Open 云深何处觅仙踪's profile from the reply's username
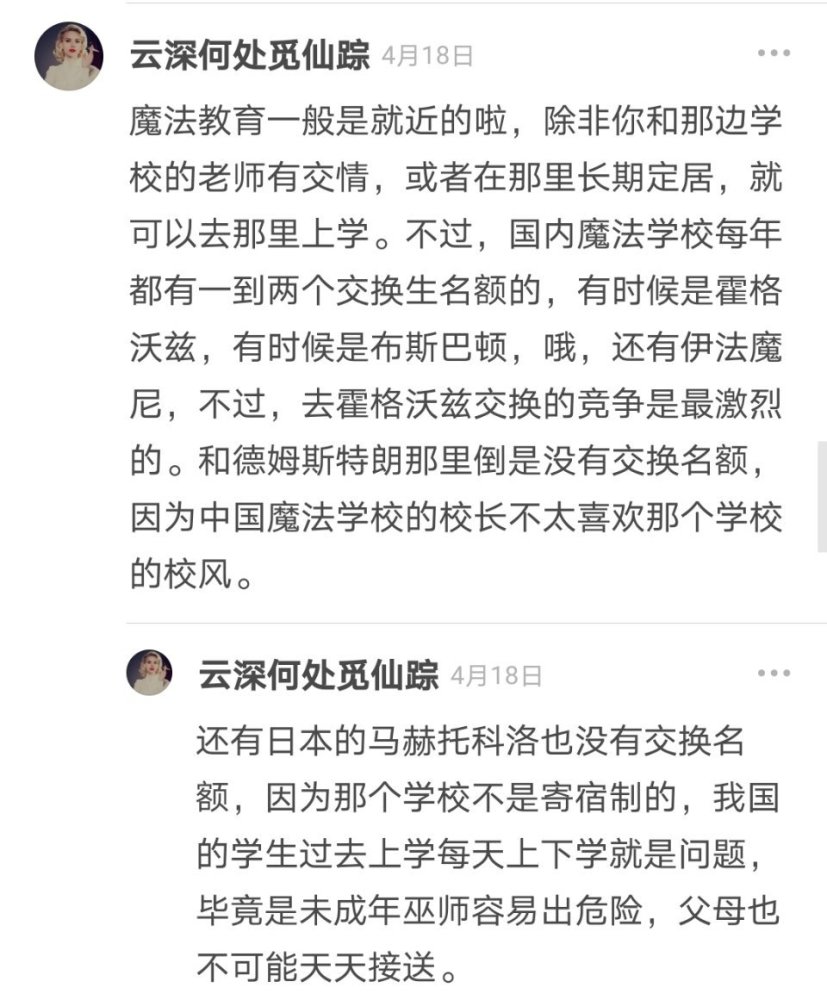 coord(317,675)
